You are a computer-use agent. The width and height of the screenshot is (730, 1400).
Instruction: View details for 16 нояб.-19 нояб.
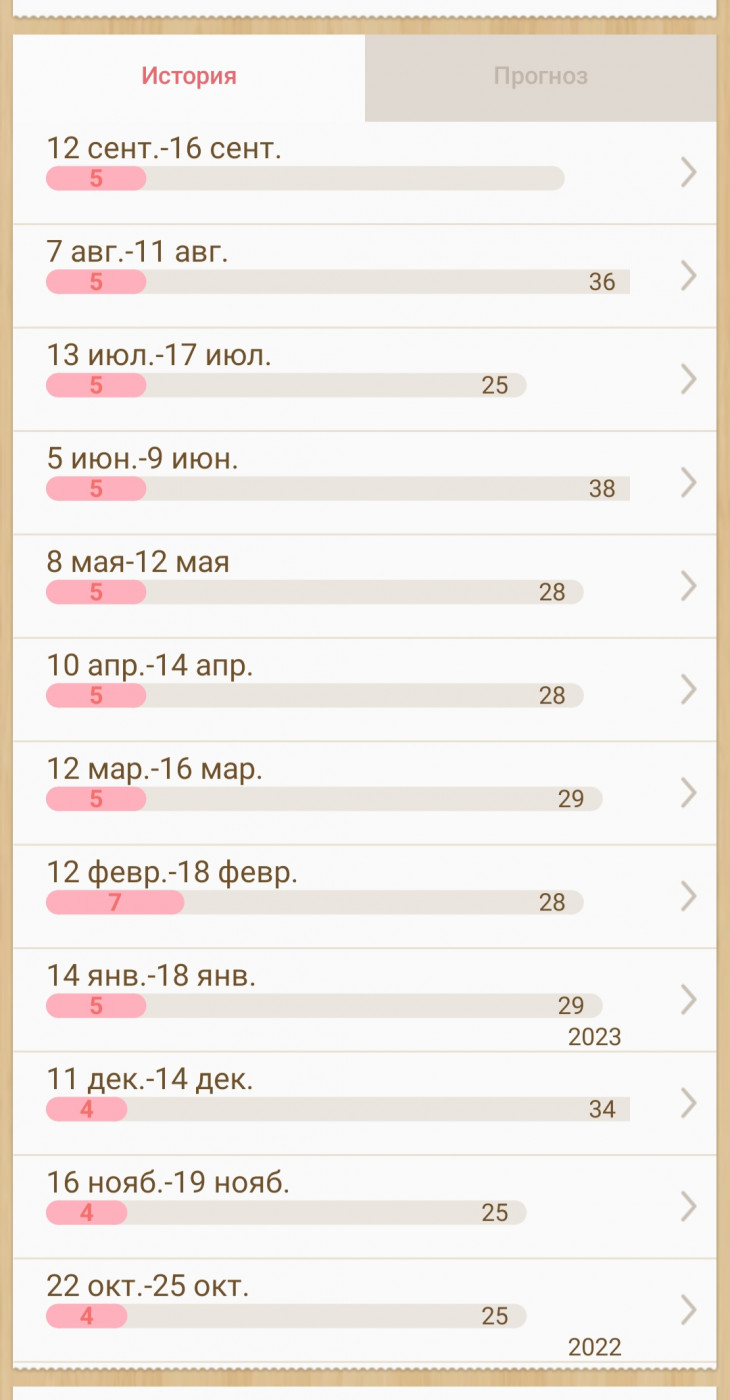[364, 1206]
